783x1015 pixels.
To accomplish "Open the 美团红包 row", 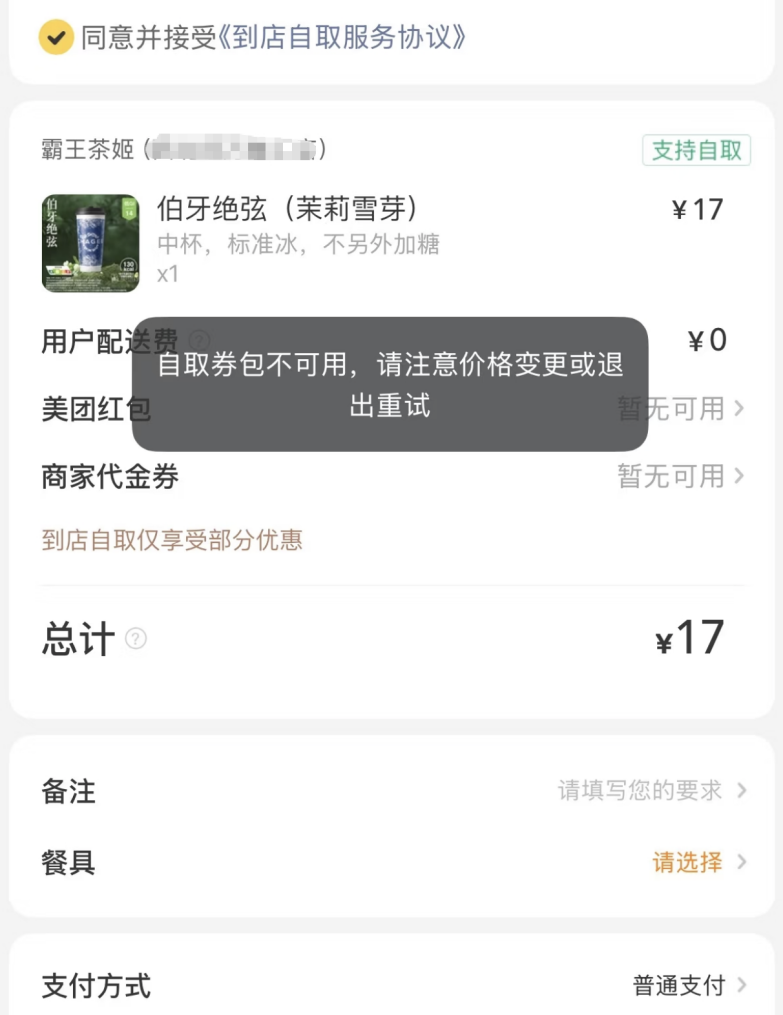I will click(682, 409).
